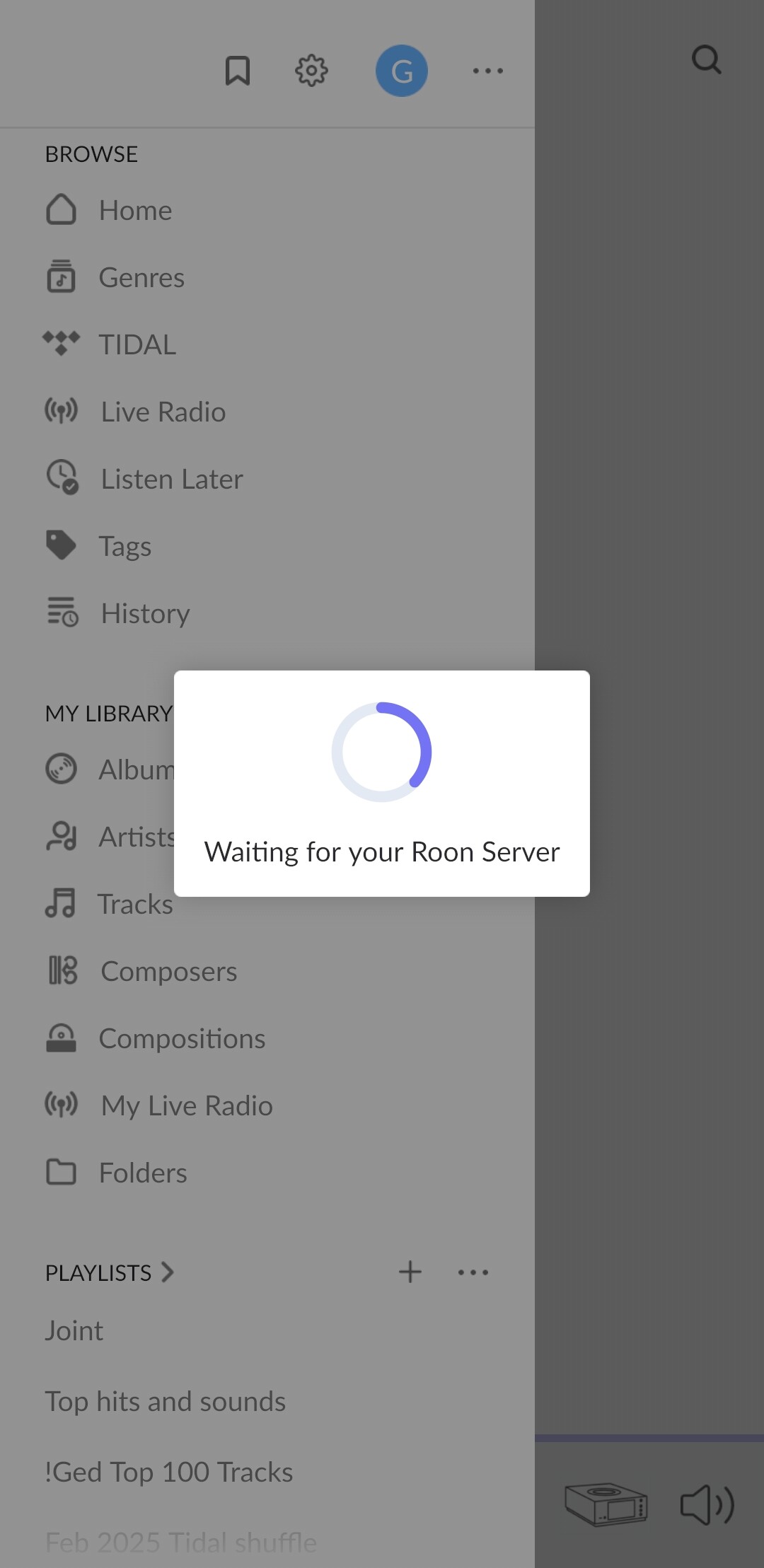Open Composers in My Library
This screenshot has height=1568, width=764.
pos(168,972)
